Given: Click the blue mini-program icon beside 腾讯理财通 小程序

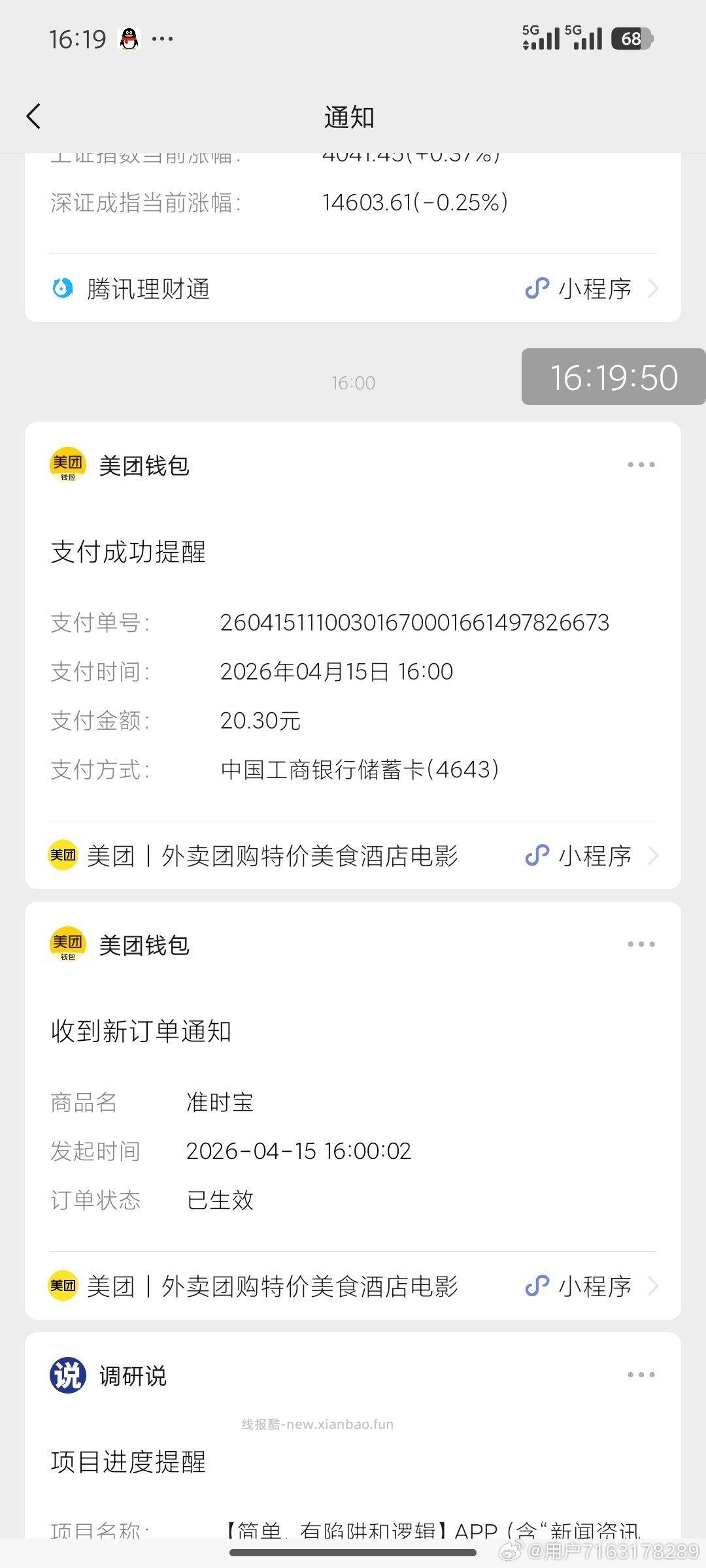Looking at the screenshot, I should tap(537, 288).
